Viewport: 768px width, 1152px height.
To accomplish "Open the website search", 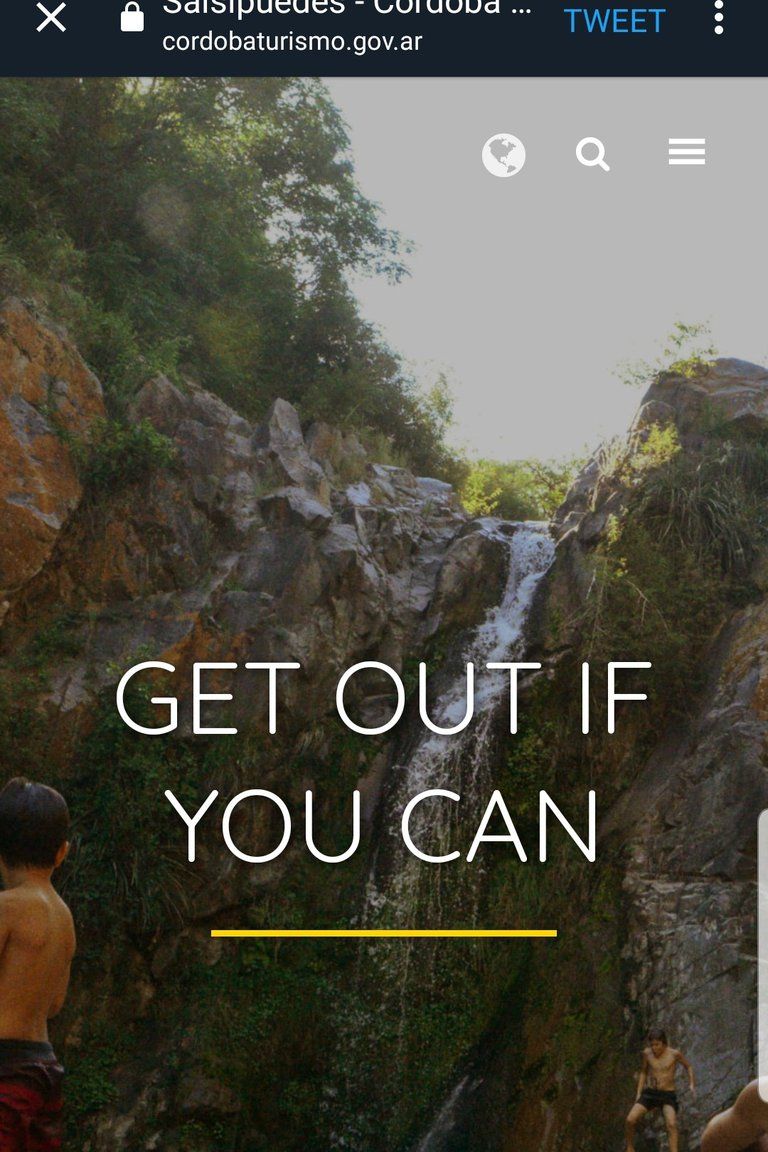I will click(592, 155).
